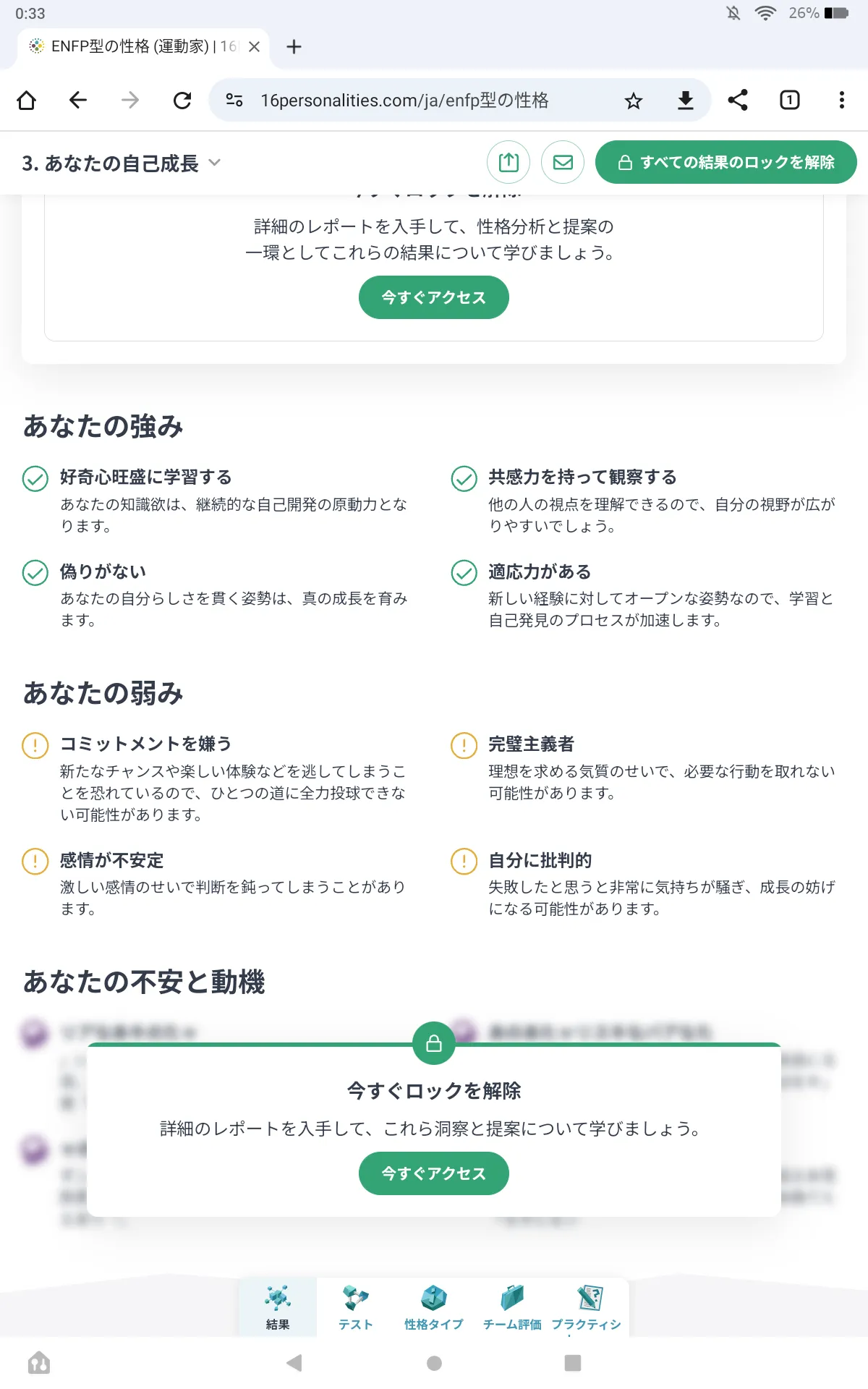Go to the チーム評価 tab
The width and height of the screenshot is (868, 1389).
pyautogui.click(x=512, y=1307)
